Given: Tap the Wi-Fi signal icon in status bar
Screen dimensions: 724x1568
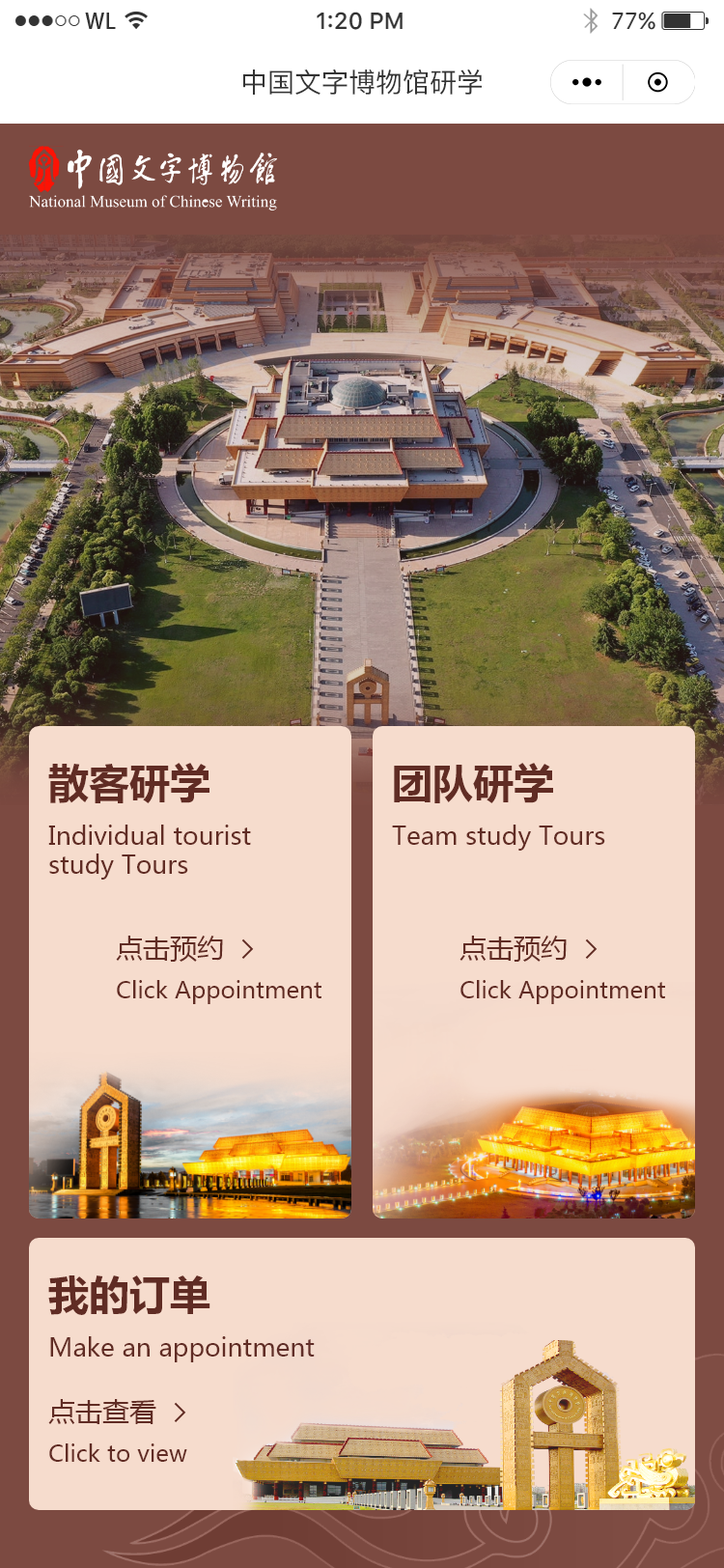Looking at the screenshot, I should pyautogui.click(x=133, y=19).
